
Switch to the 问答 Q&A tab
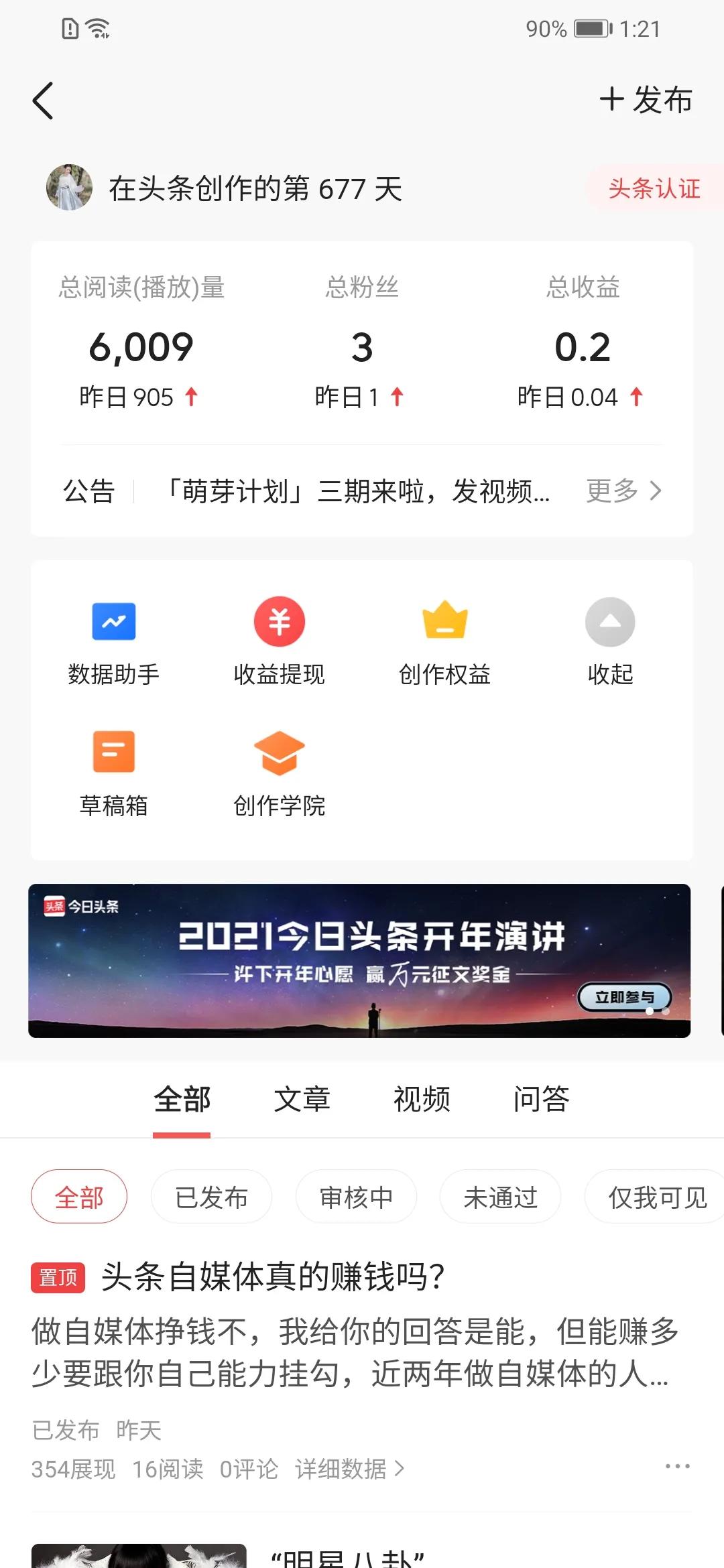542,1099
